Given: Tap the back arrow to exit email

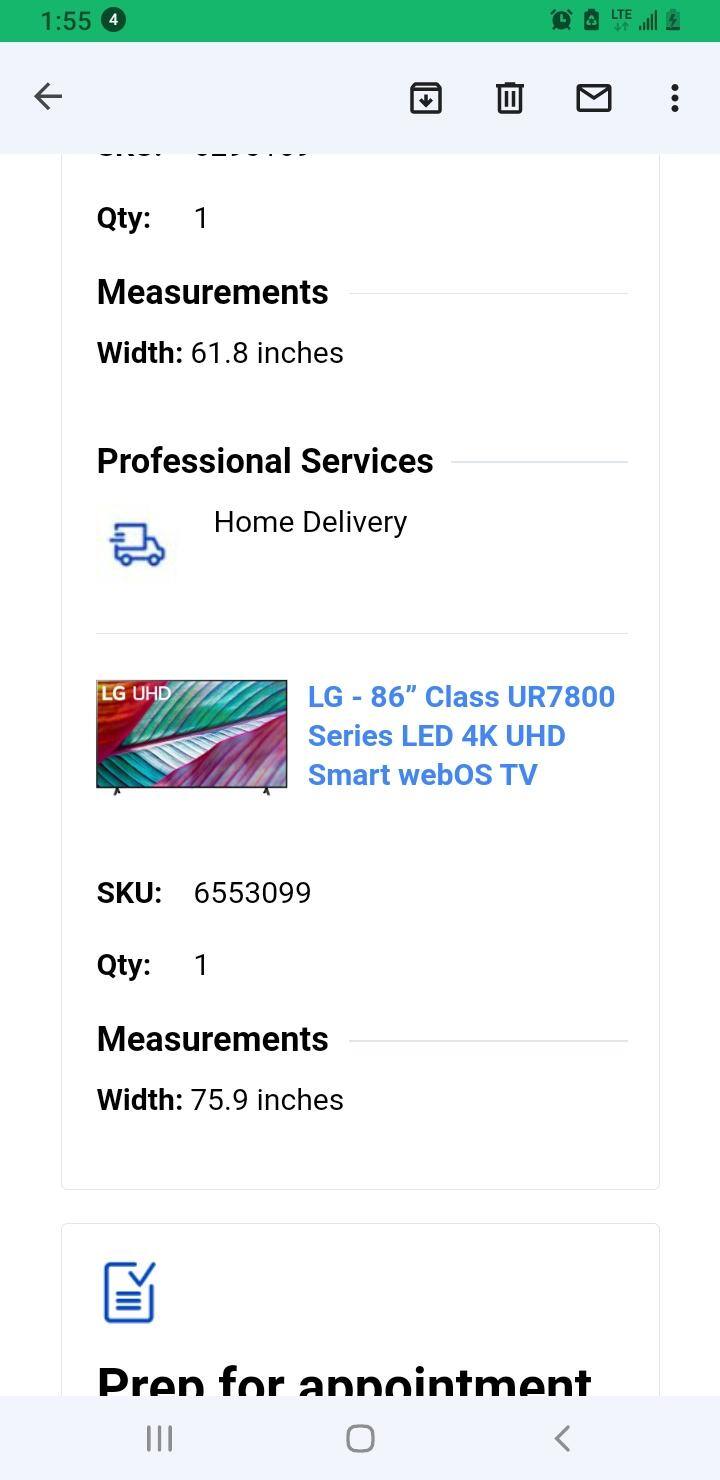Looking at the screenshot, I should click(48, 97).
